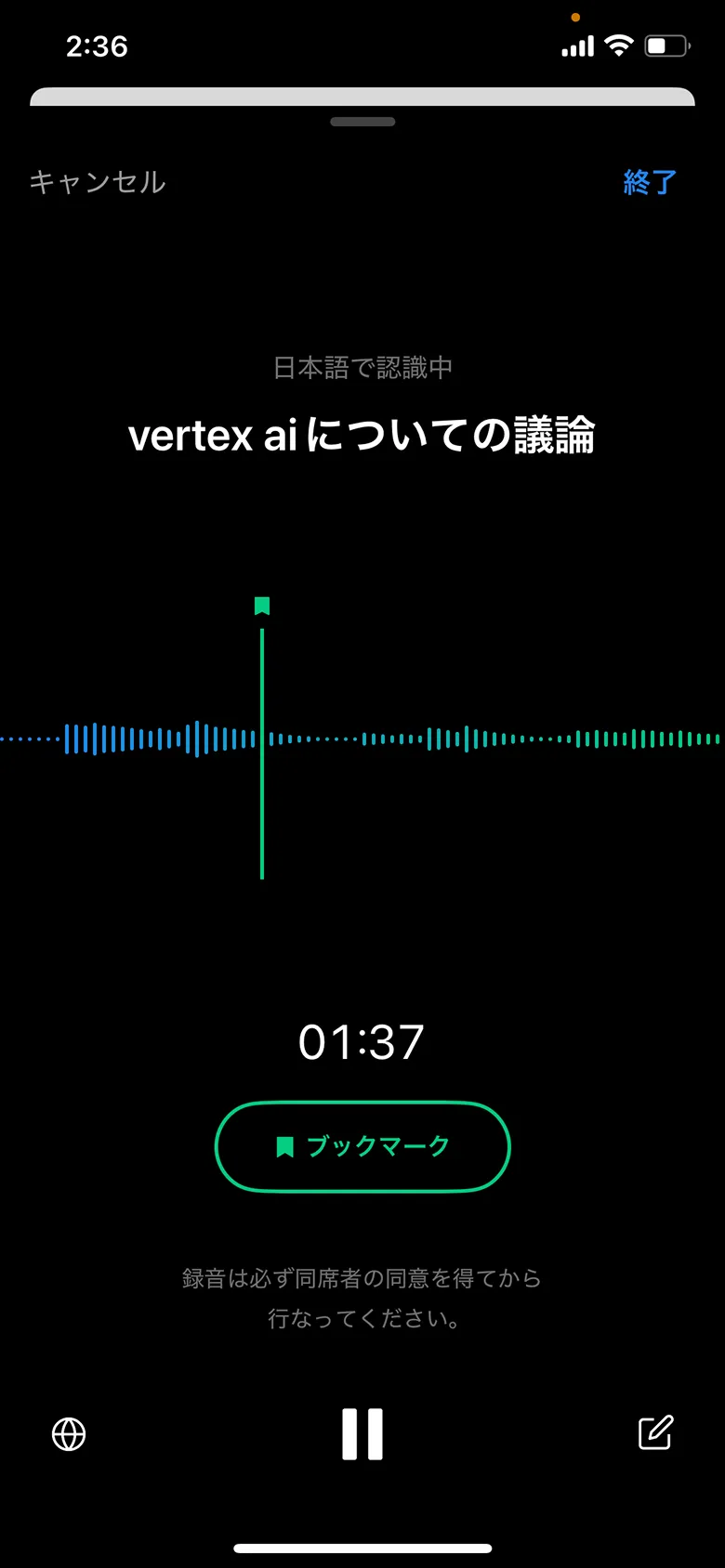The width and height of the screenshot is (725, 1568).
Task: Click the orange microphone privacy dot
Action: coord(576,17)
